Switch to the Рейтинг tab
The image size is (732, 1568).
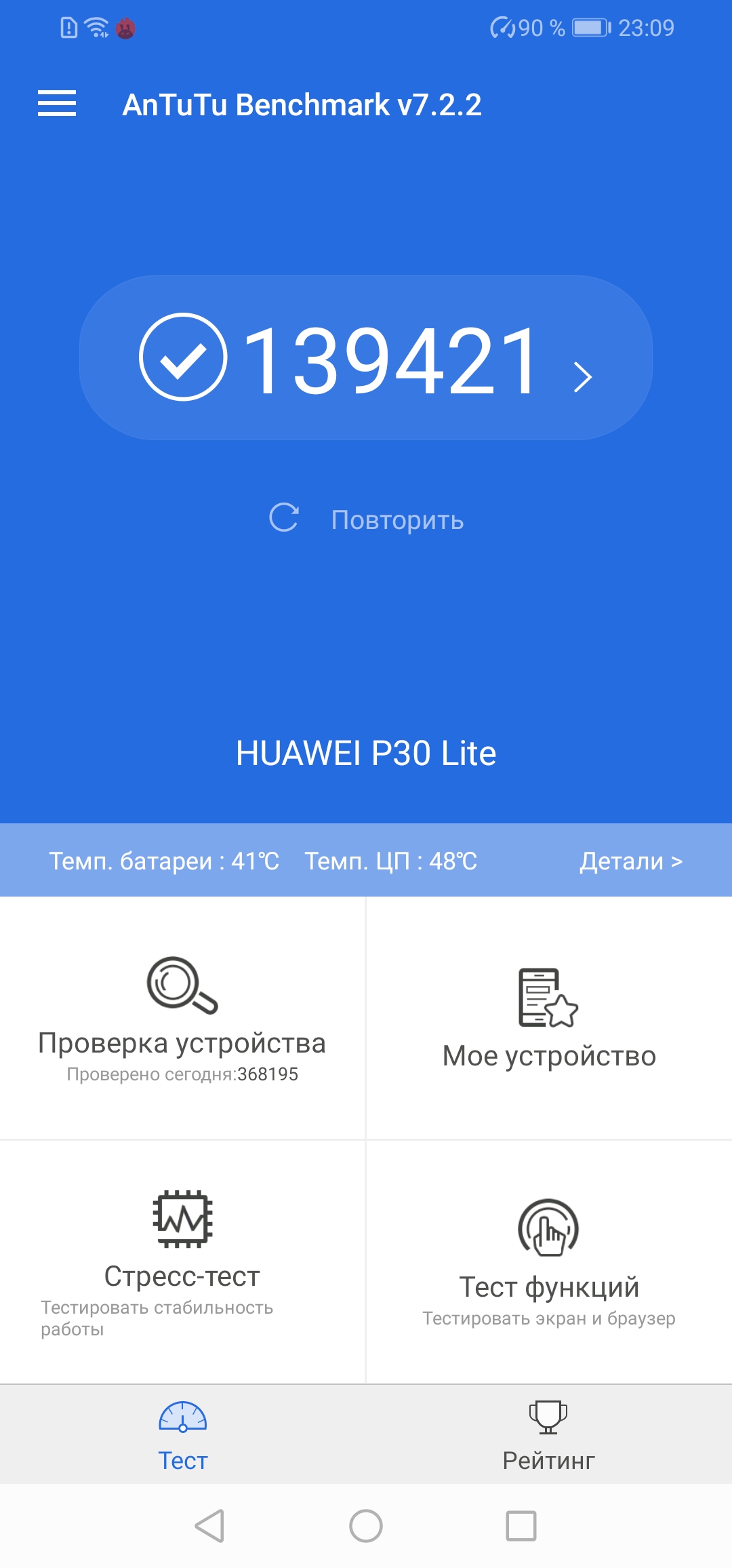coord(548,1434)
